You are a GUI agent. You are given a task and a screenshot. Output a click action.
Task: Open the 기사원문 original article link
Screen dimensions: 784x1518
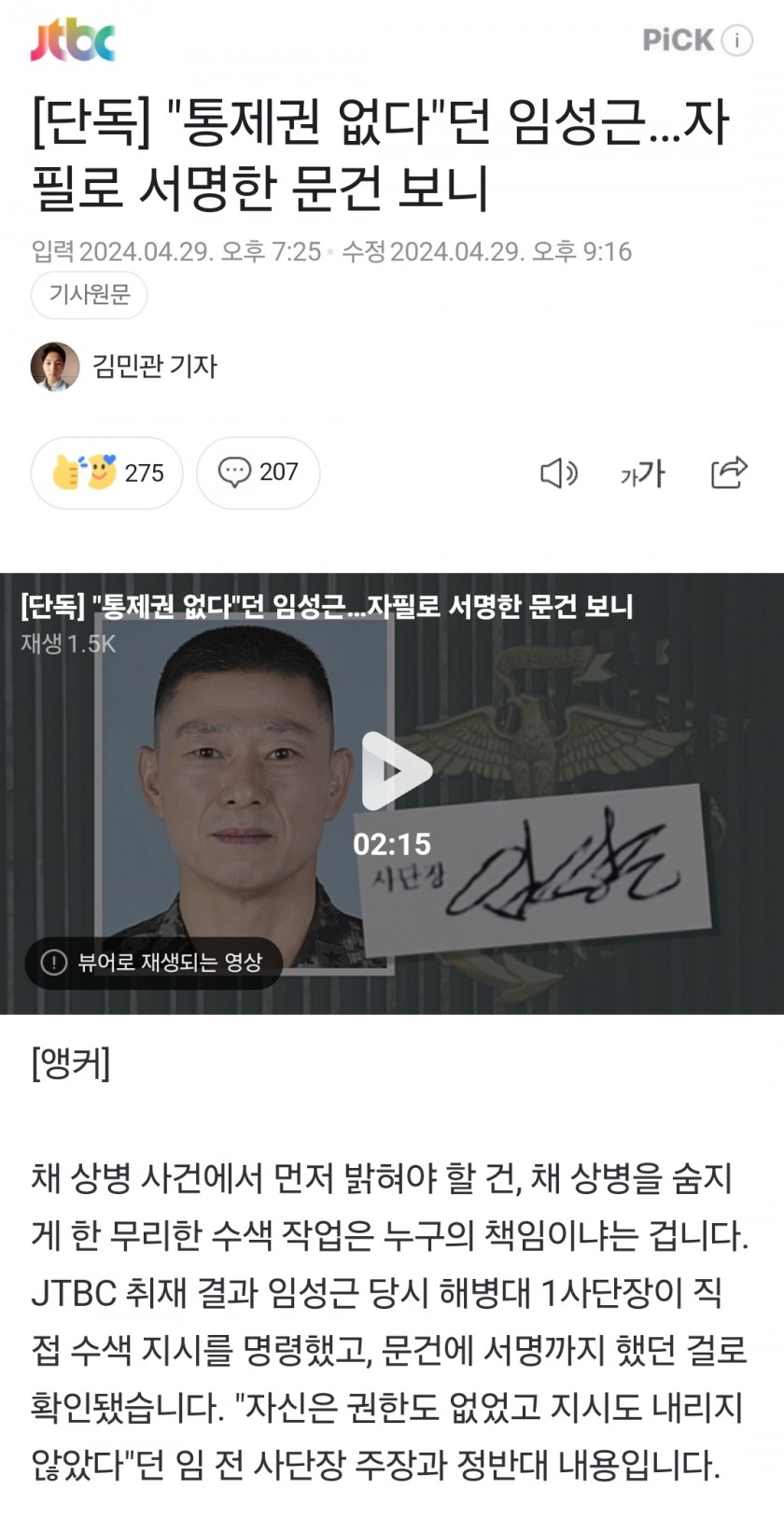(x=90, y=296)
